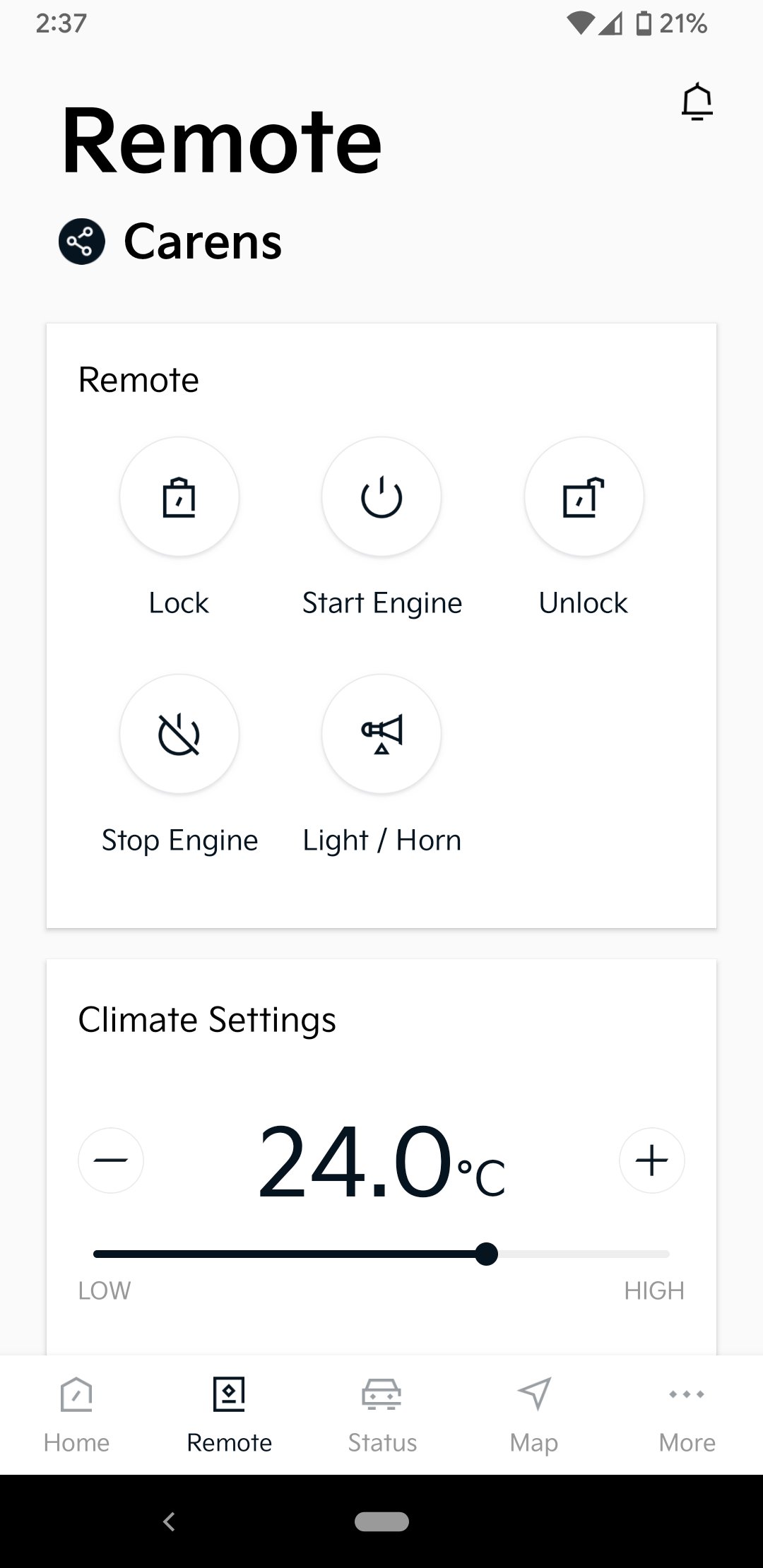The width and height of the screenshot is (763, 1568).
Task: Tap the system back button
Action: coord(169,1521)
